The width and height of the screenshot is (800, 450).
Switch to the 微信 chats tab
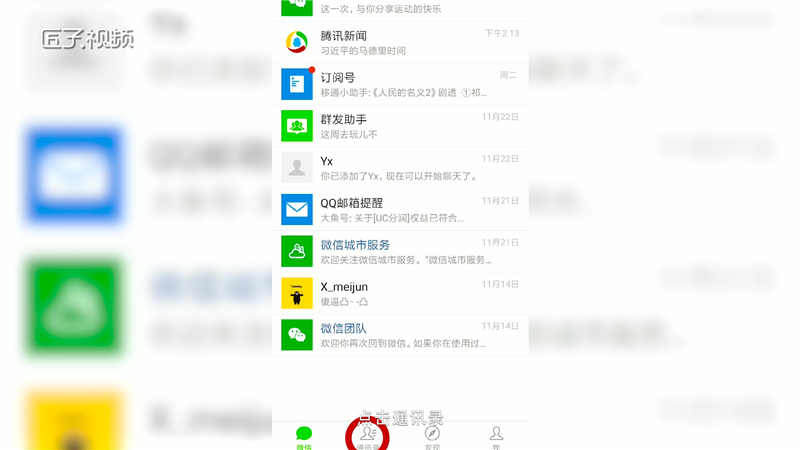point(304,437)
